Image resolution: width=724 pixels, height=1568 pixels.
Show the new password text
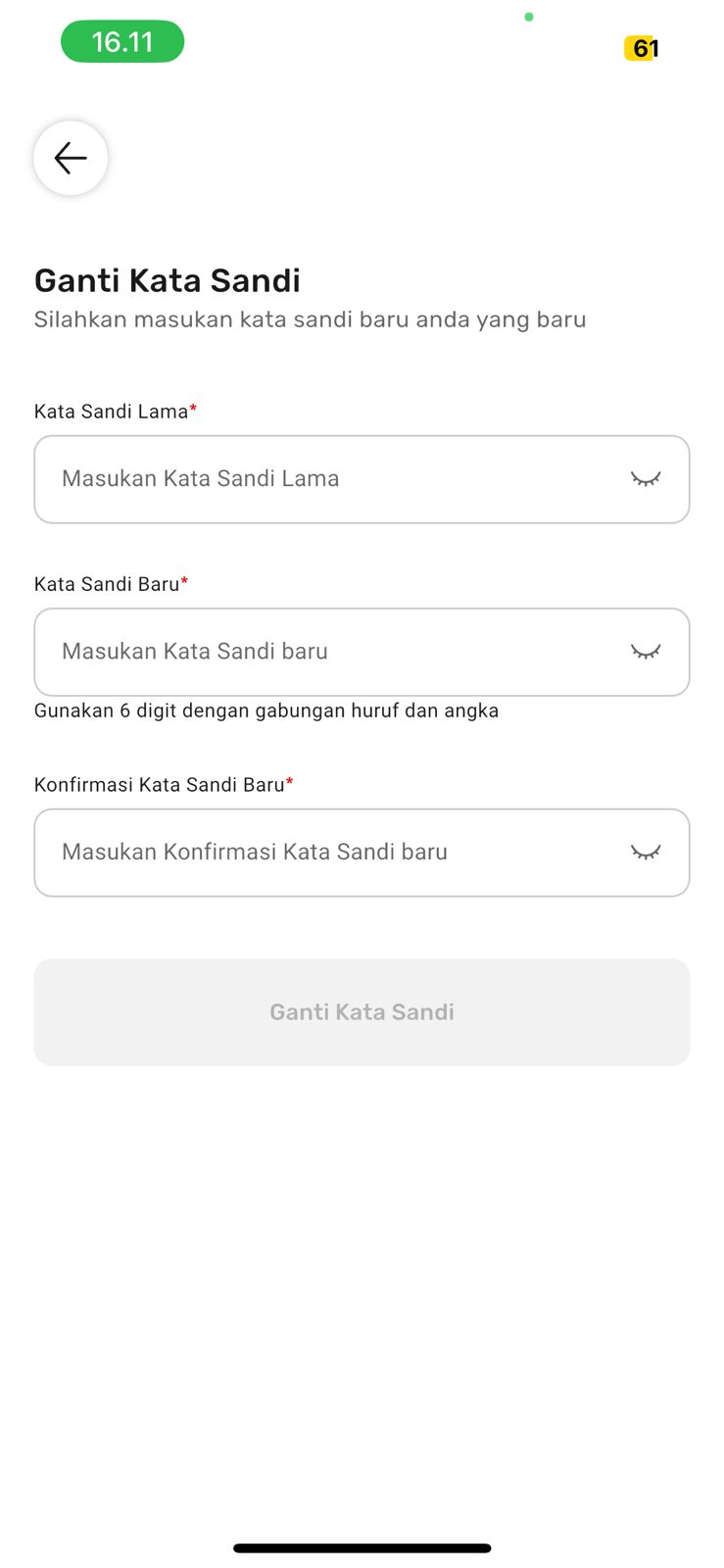pos(646,651)
